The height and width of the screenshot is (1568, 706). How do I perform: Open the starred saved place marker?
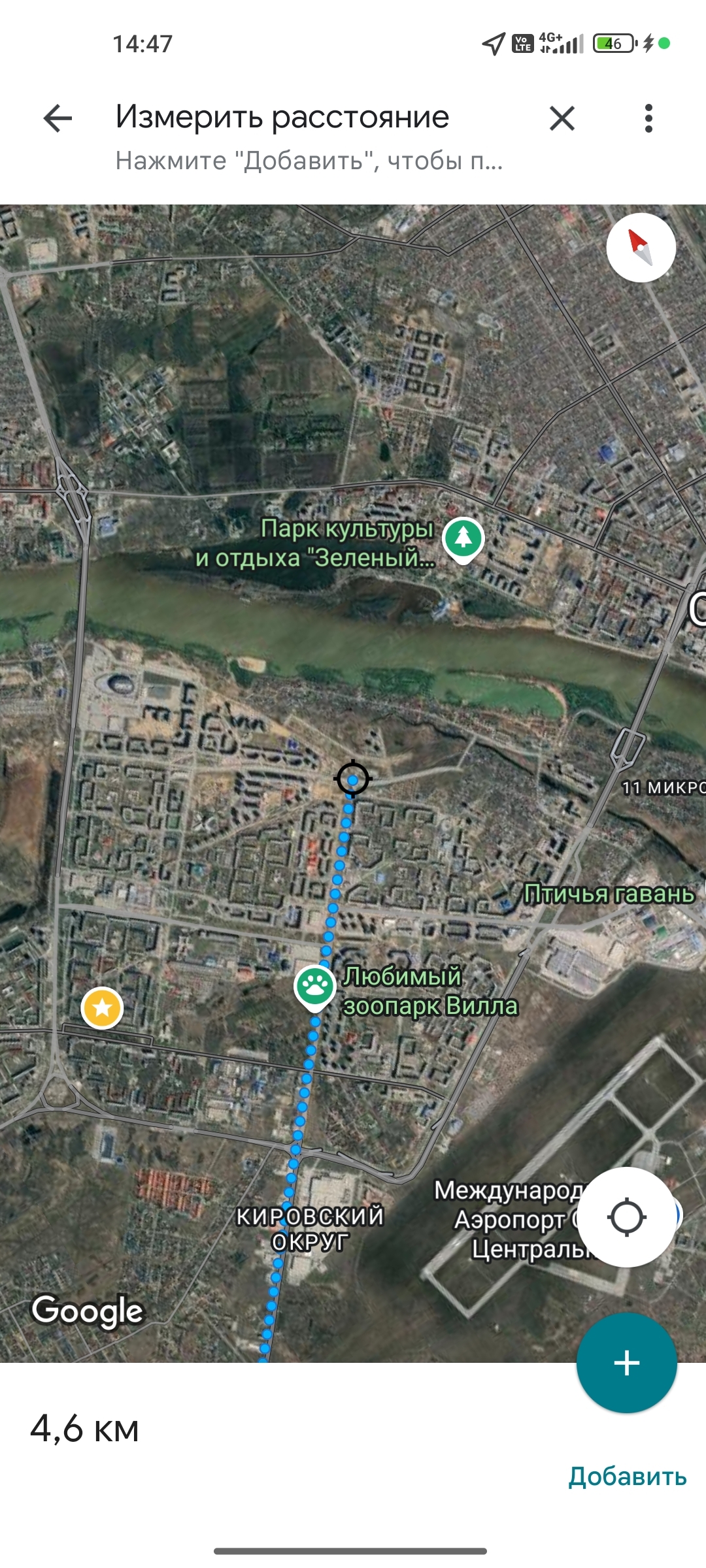[102, 1008]
